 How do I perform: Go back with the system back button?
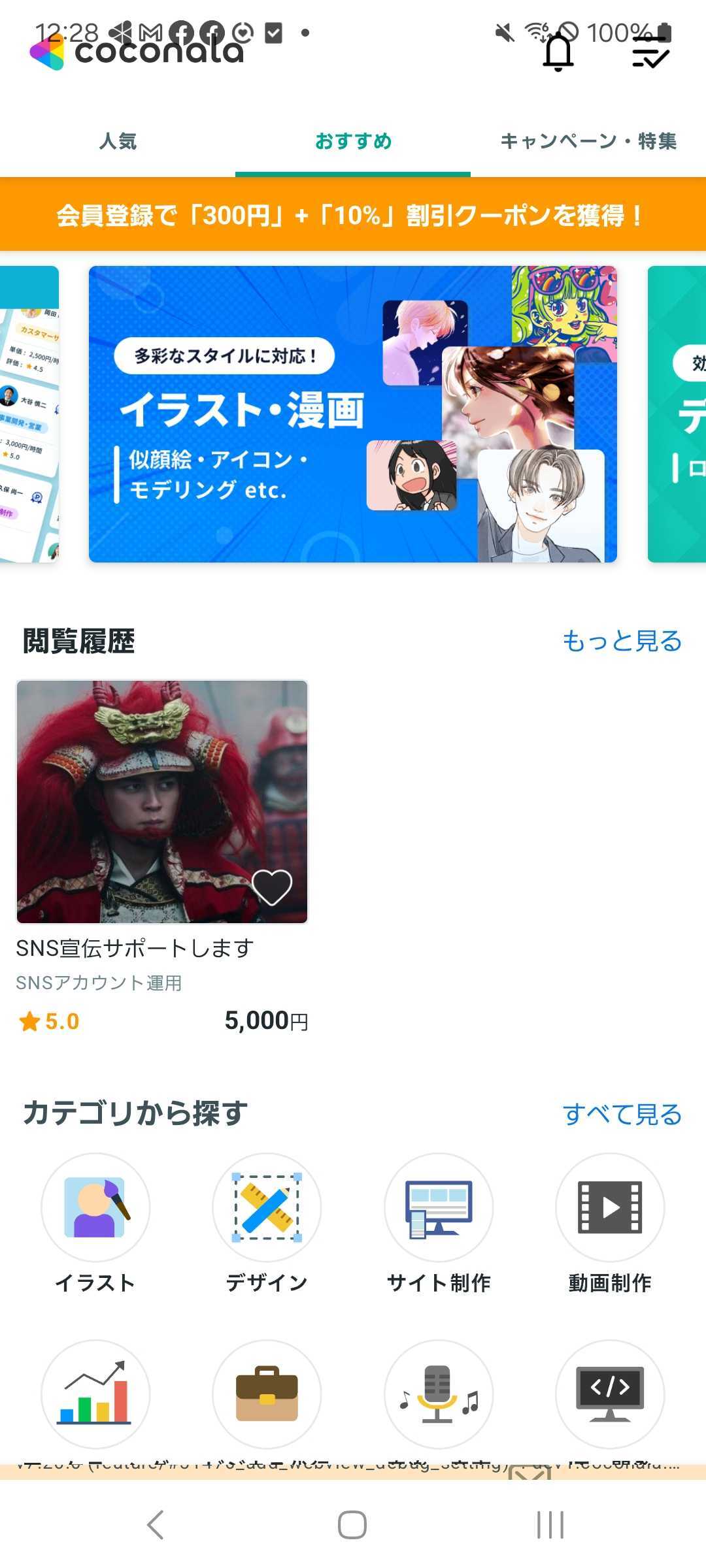(x=156, y=1525)
